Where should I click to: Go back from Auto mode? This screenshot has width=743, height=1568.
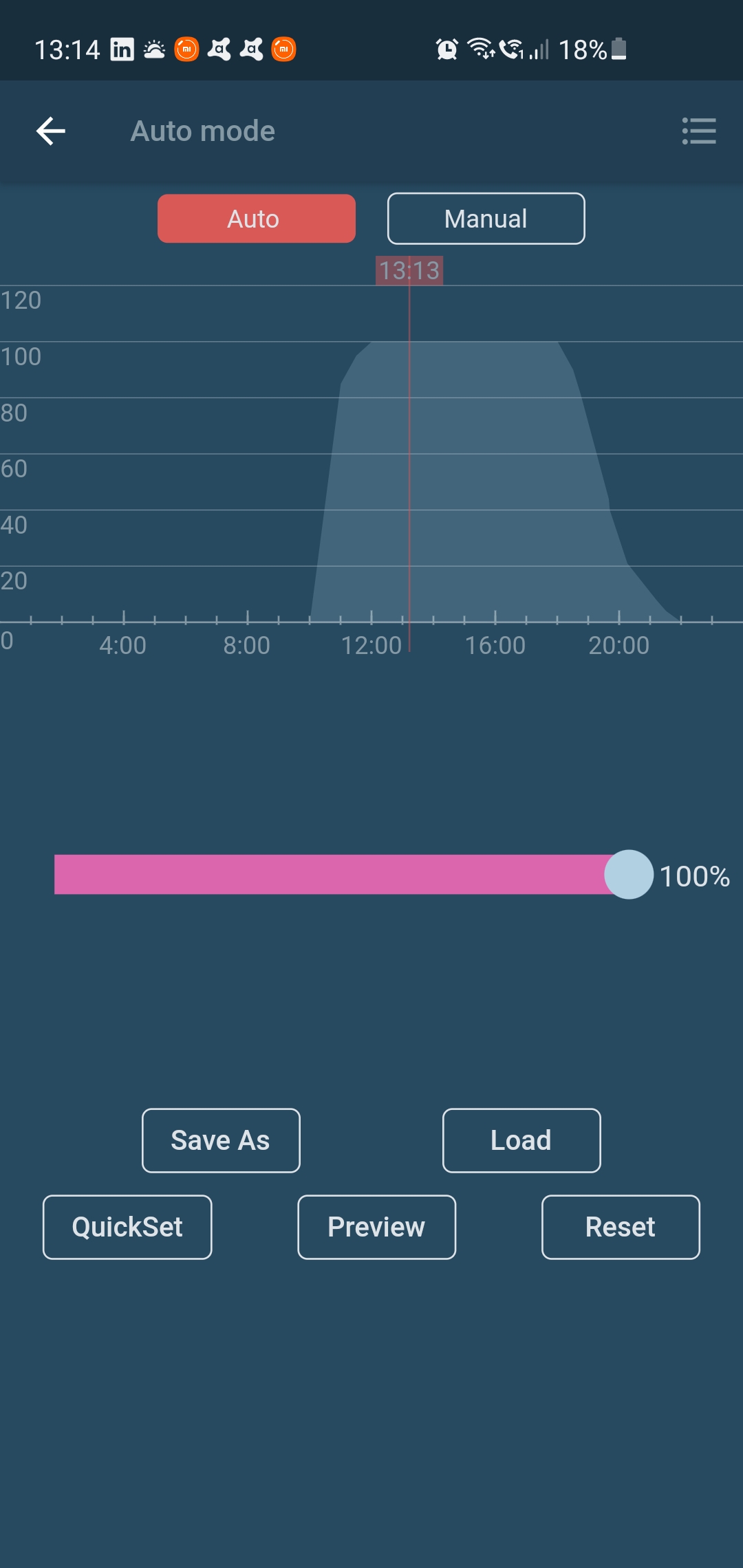(51, 131)
